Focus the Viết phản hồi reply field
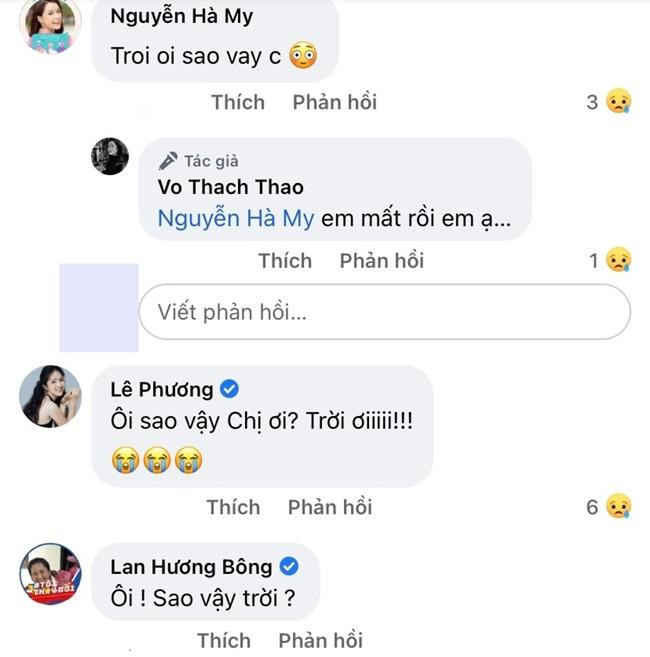Image resolution: width=650 pixels, height=657 pixels. [x=384, y=312]
